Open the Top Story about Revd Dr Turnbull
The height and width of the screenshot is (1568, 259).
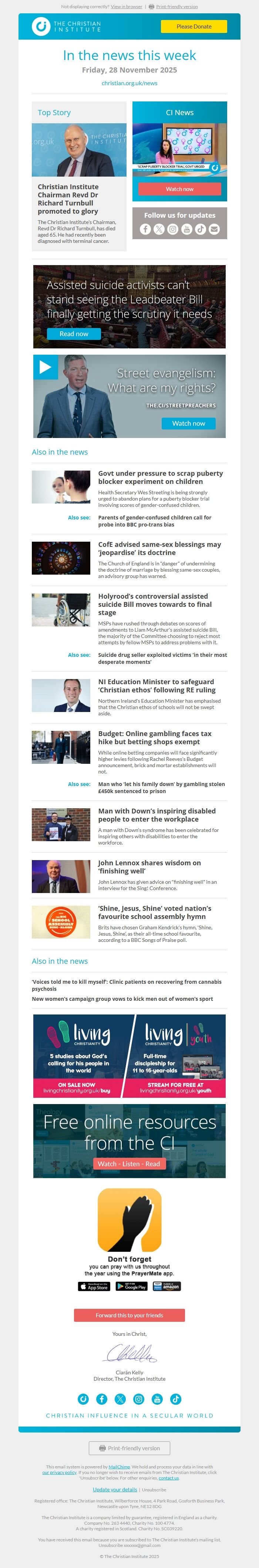pyautogui.click(x=67, y=199)
